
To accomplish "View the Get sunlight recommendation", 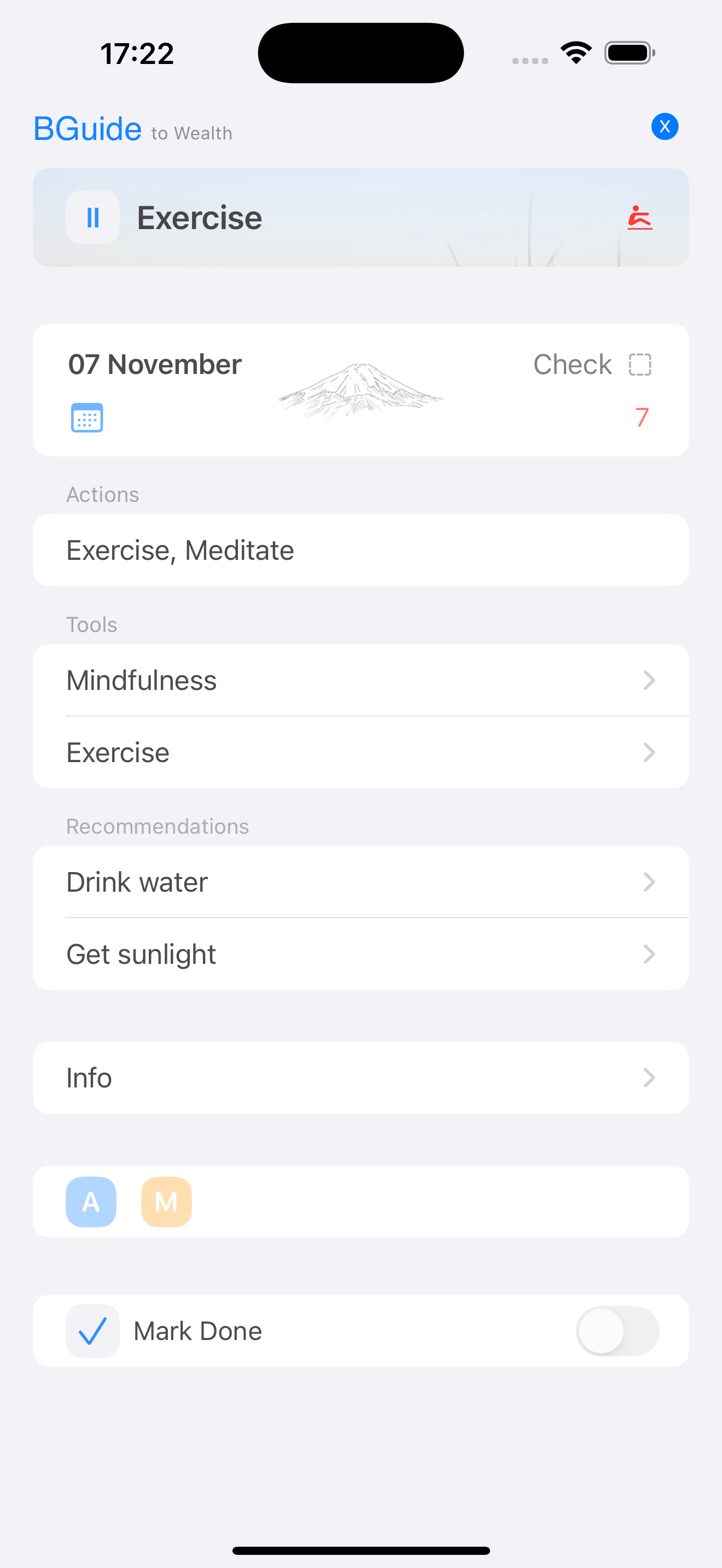I will click(x=360, y=954).
